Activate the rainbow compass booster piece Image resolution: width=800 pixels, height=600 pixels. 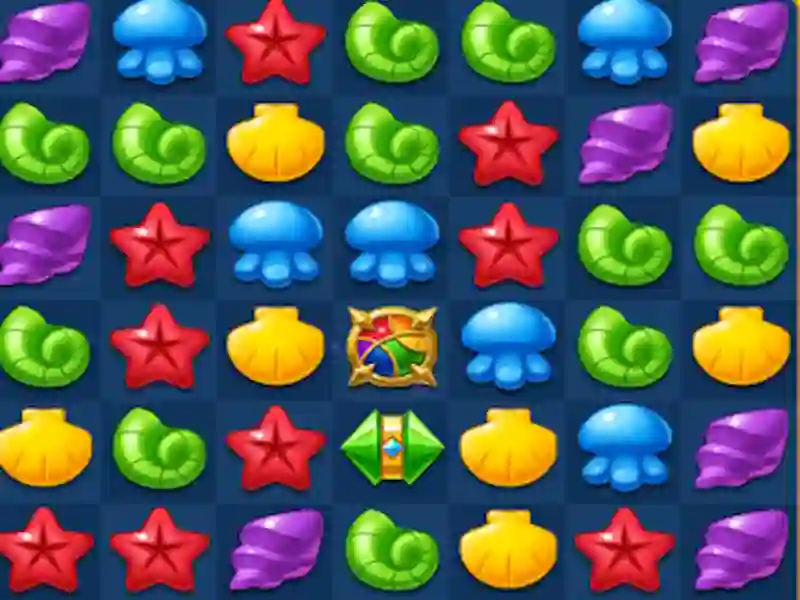(392, 347)
